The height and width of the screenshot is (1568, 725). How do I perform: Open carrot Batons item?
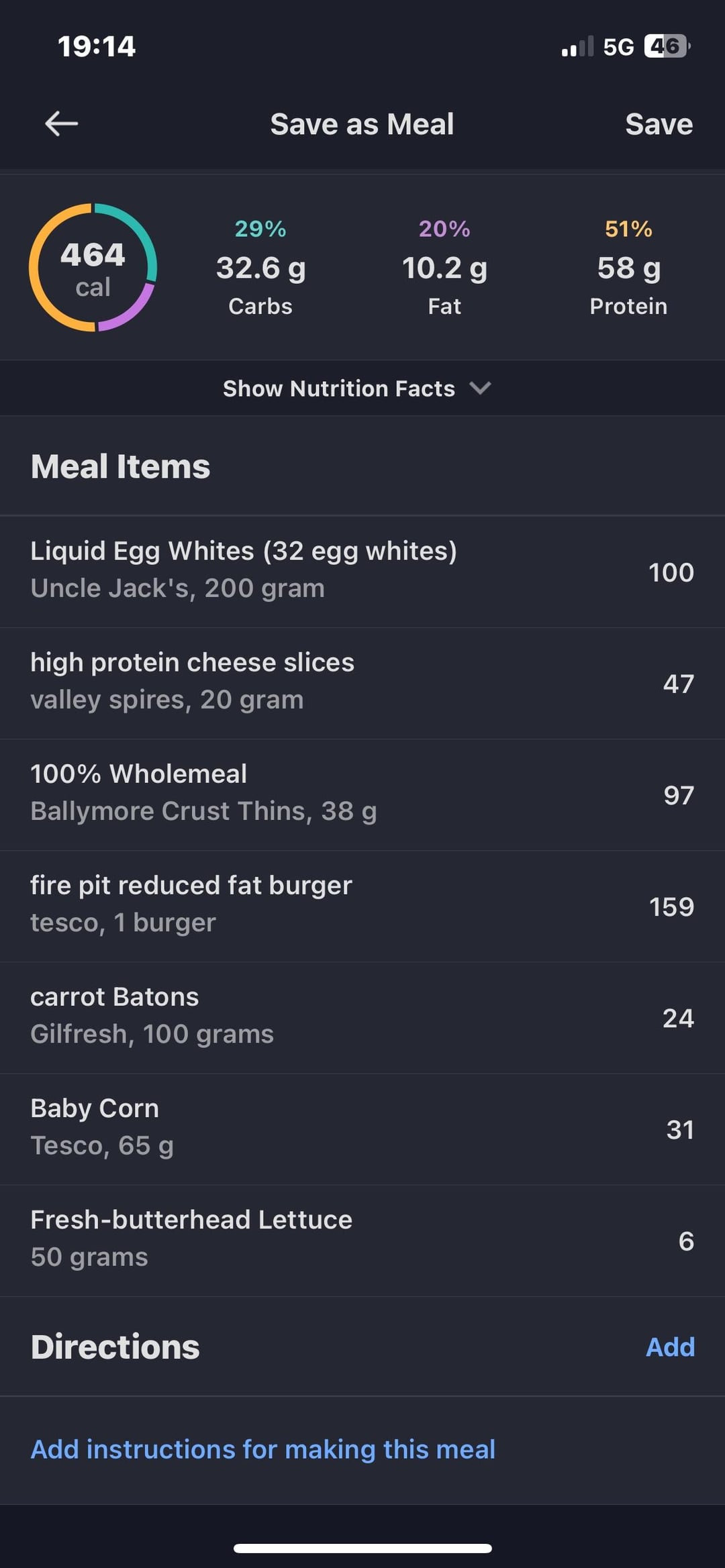(x=362, y=1017)
